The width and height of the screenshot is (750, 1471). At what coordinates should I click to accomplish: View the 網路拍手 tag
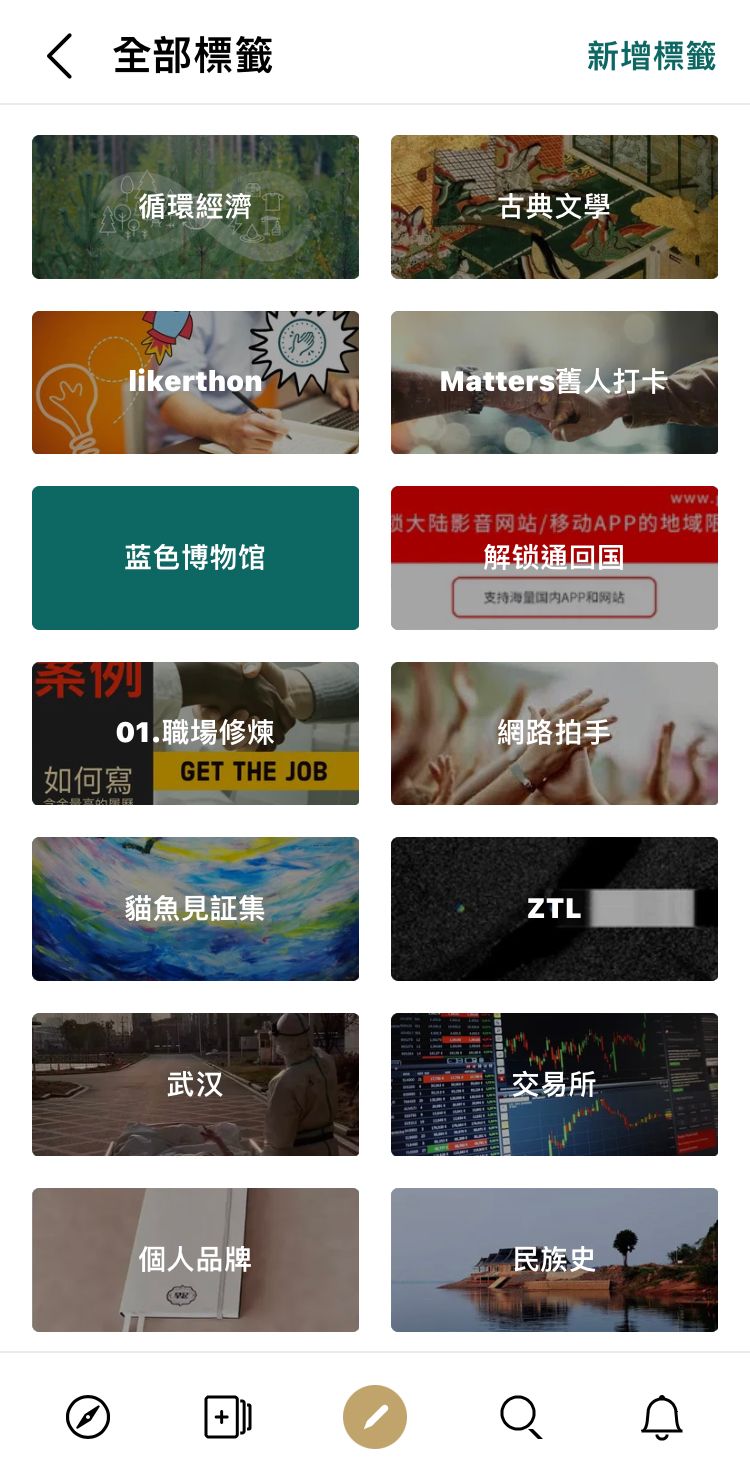[554, 733]
